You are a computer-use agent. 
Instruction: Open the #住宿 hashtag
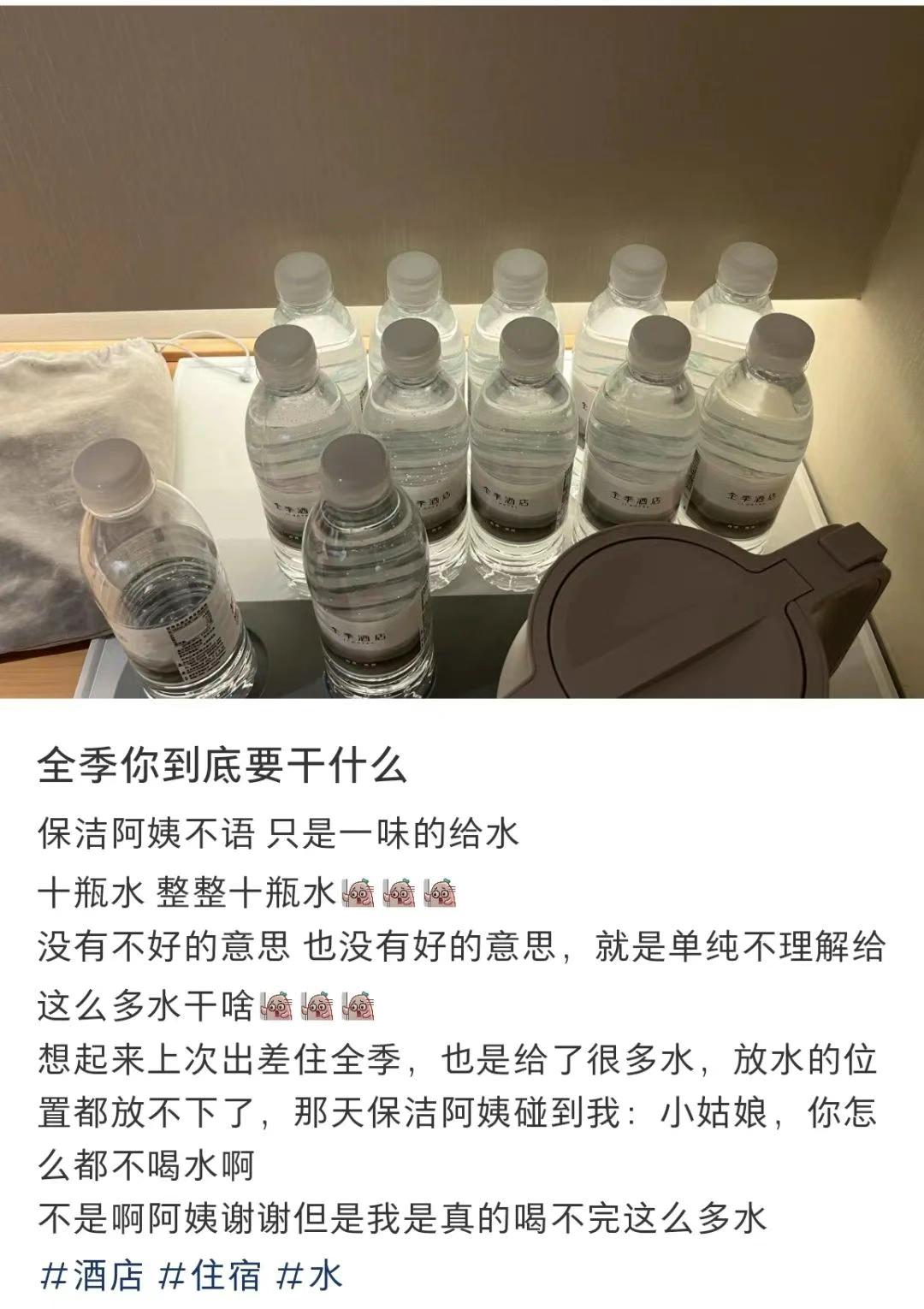(210, 1276)
